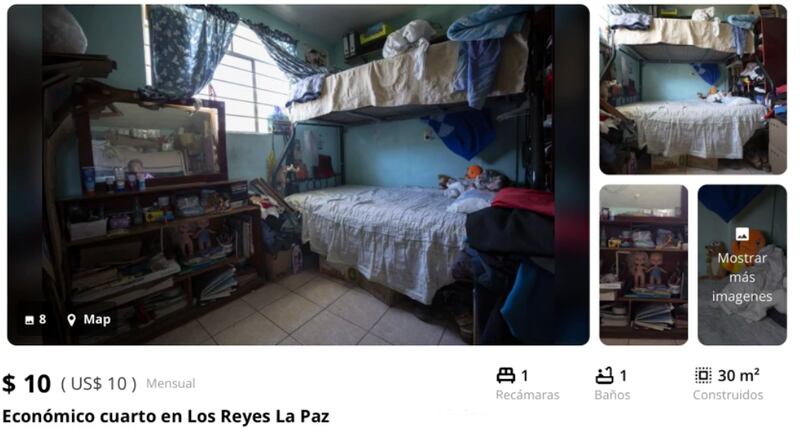This screenshot has width=800, height=428.
Task: Open the 8 photos gallery counter
Action: pos(35,319)
